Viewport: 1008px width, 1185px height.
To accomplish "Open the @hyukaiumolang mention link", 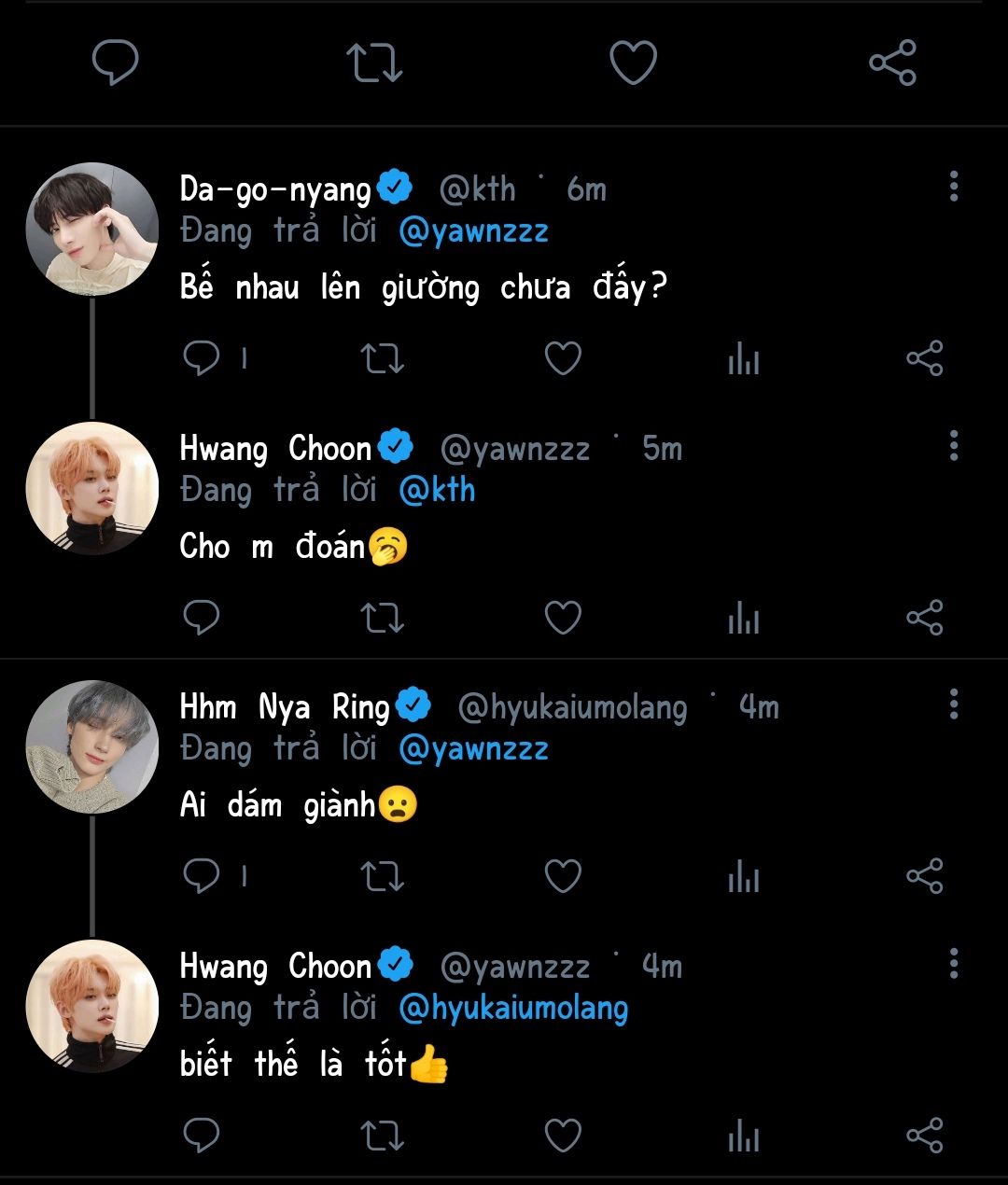I will [x=513, y=1008].
